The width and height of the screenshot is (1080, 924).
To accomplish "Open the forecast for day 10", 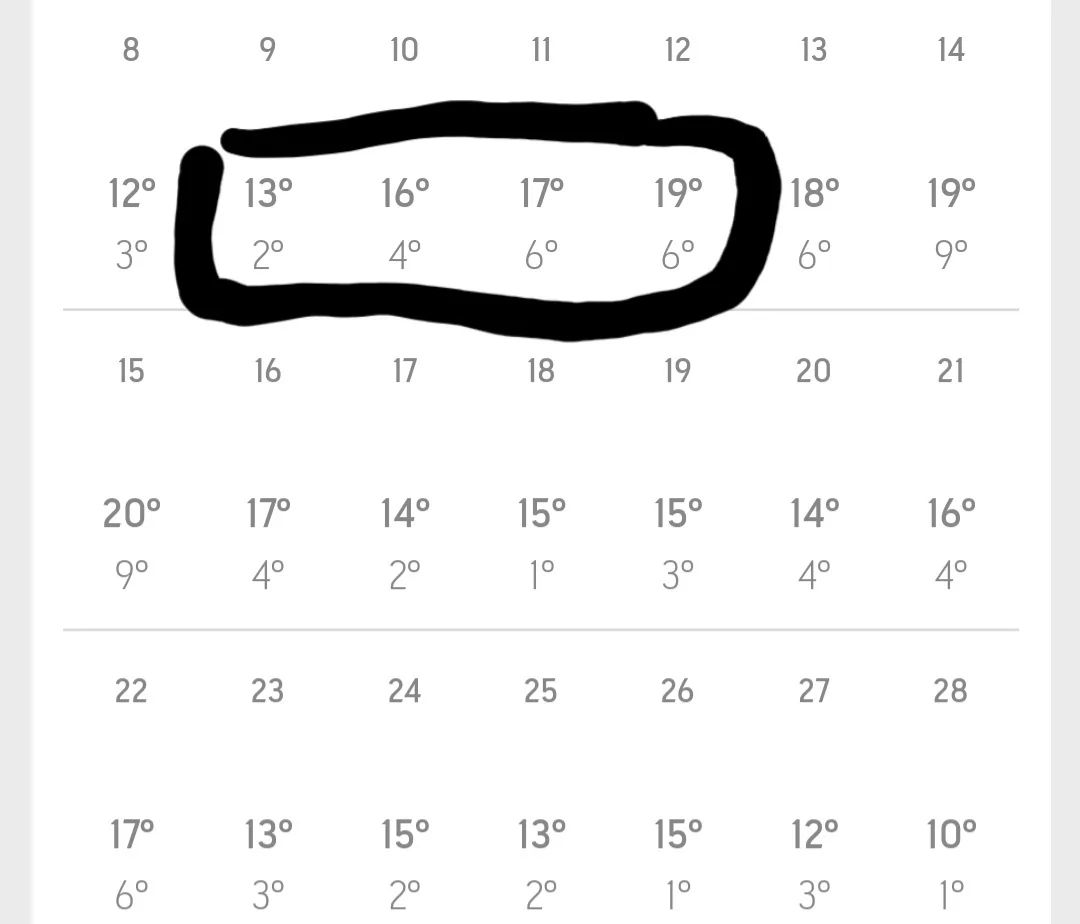I will (404, 50).
